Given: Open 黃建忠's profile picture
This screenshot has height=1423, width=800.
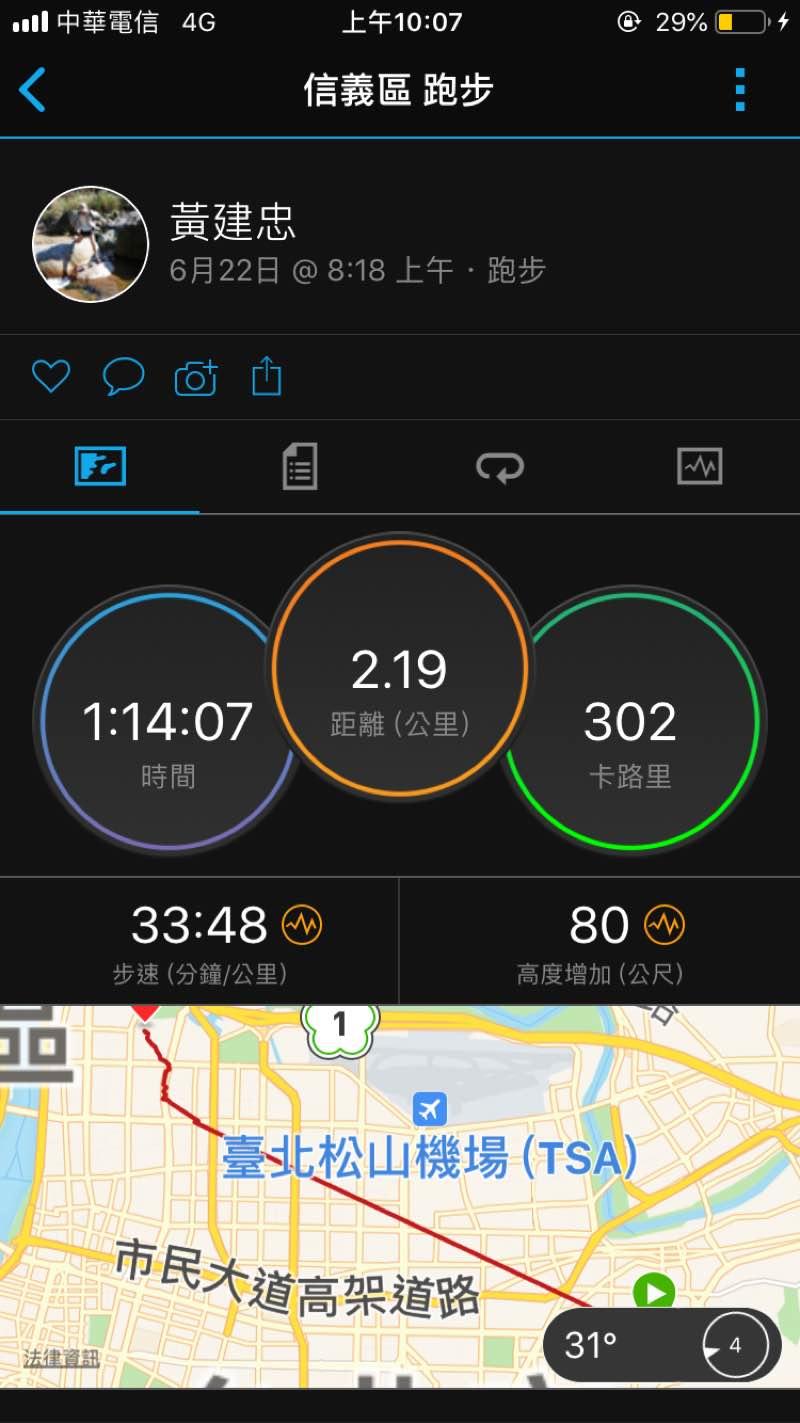Looking at the screenshot, I should pyautogui.click(x=91, y=244).
